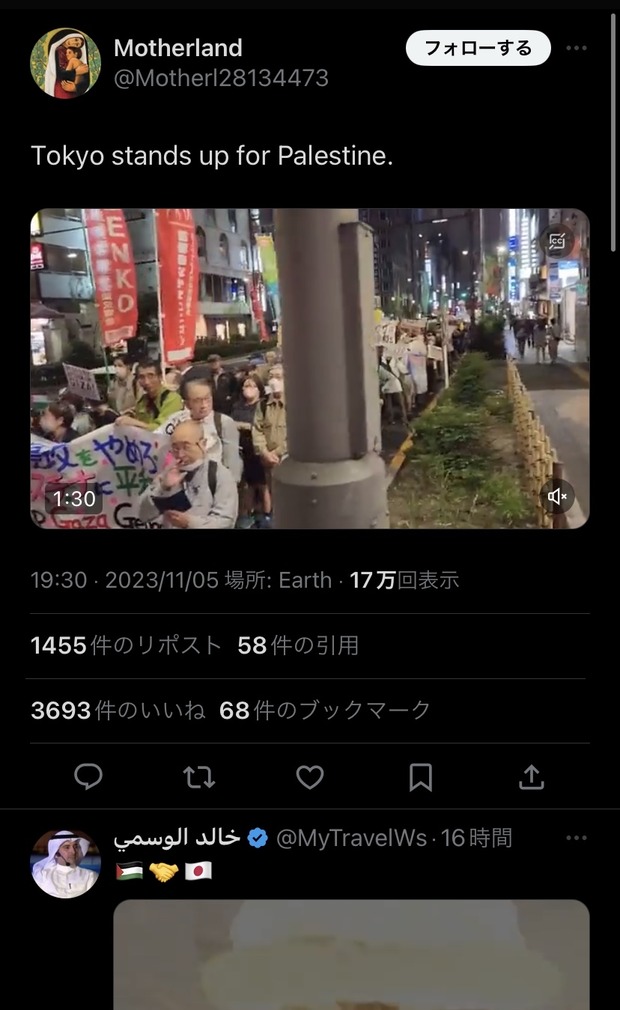Screen dimensions: 620x1010
Task: View the 3693 likes list
Action: click(x=118, y=710)
